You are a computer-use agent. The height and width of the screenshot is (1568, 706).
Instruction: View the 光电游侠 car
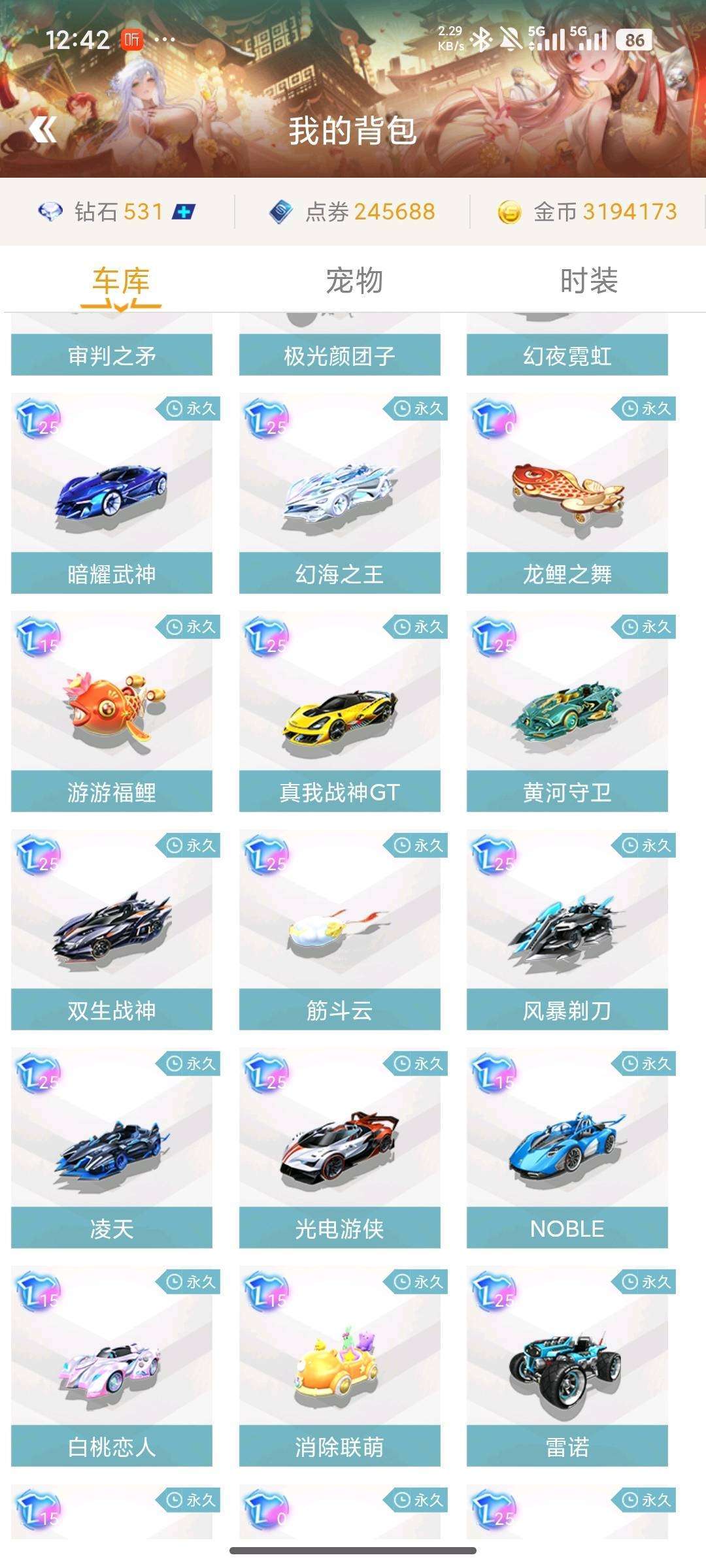tap(339, 1148)
